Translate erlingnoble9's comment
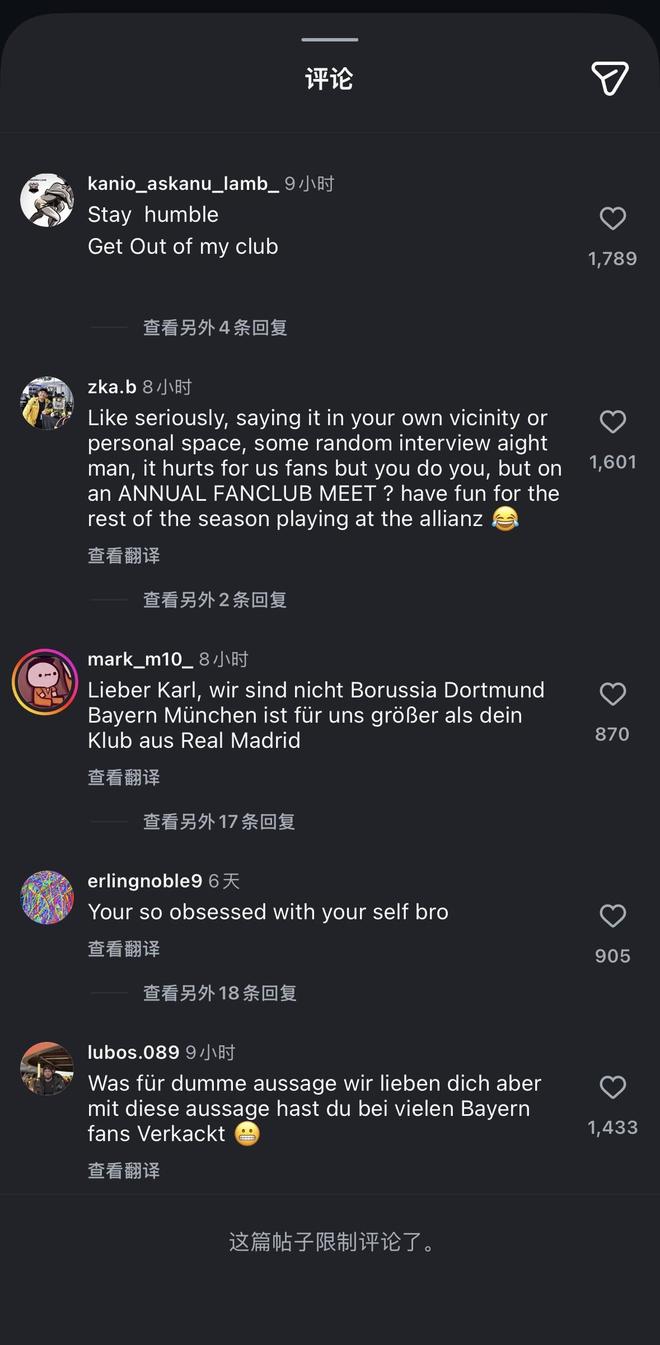The width and height of the screenshot is (660, 1345). tap(123, 948)
